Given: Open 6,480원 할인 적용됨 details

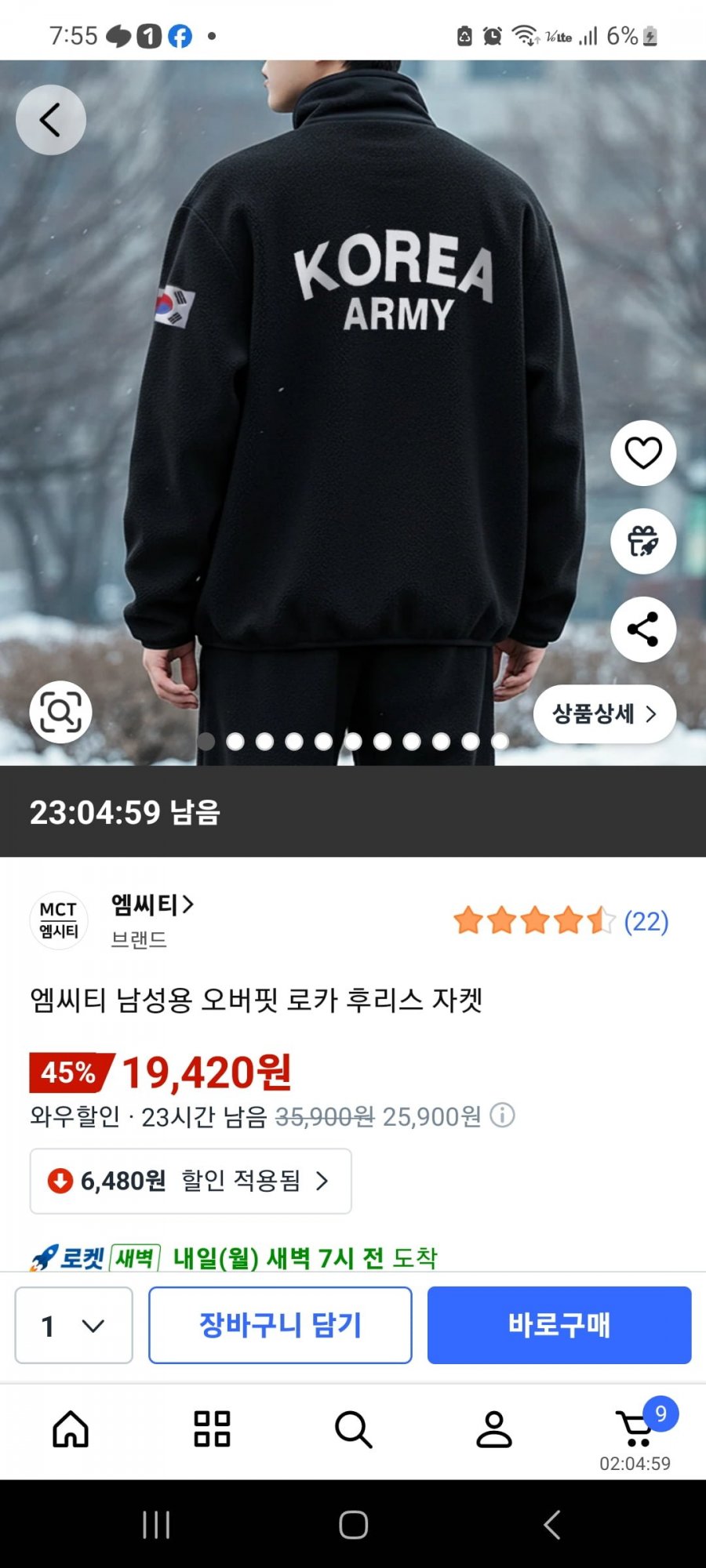Looking at the screenshot, I should [191, 1181].
